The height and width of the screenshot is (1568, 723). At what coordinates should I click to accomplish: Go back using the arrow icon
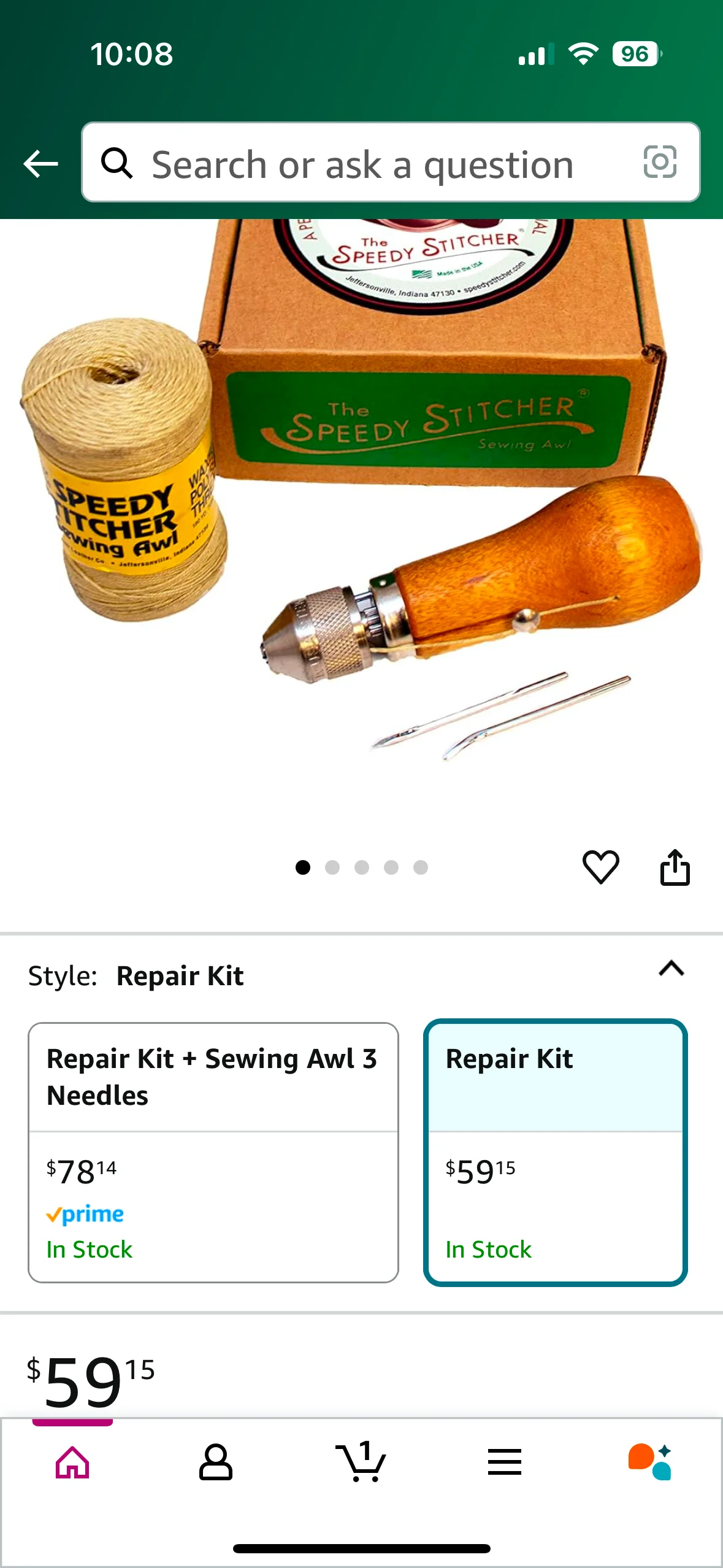40,164
